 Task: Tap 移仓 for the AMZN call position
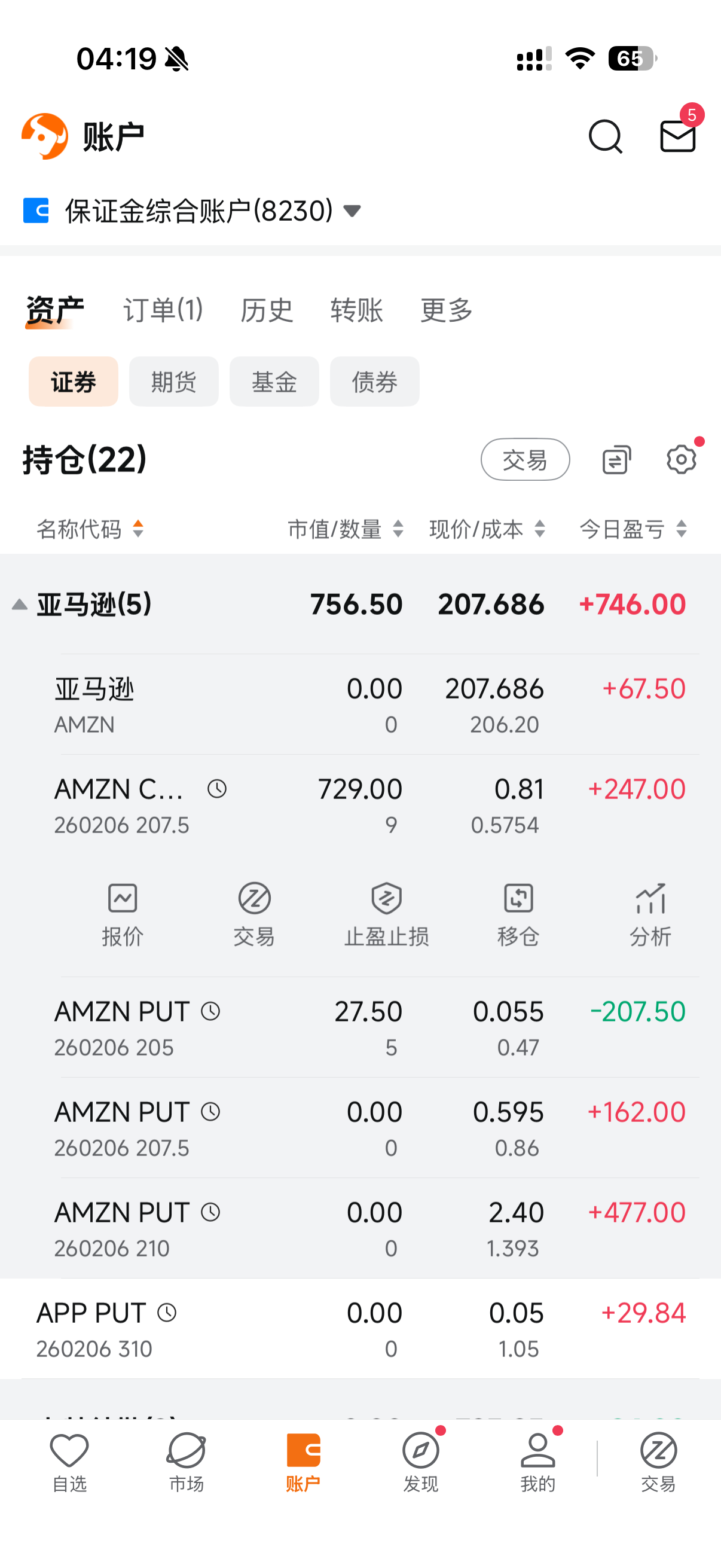[518, 914]
